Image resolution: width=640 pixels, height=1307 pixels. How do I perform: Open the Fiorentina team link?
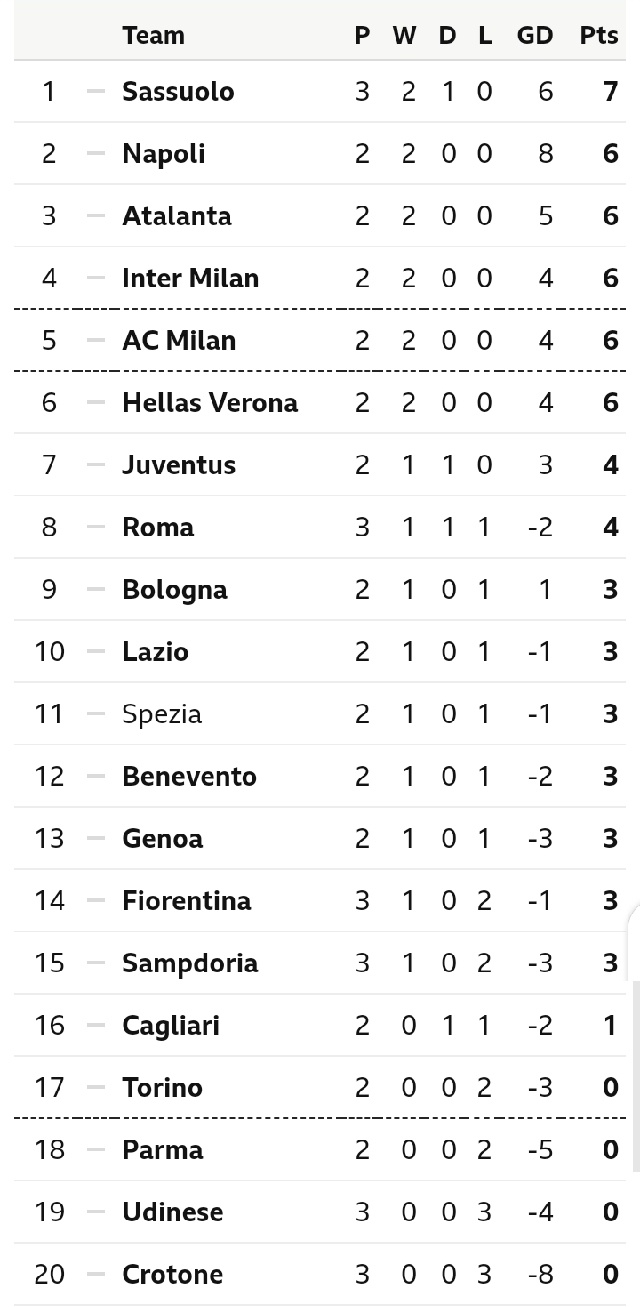tap(187, 901)
